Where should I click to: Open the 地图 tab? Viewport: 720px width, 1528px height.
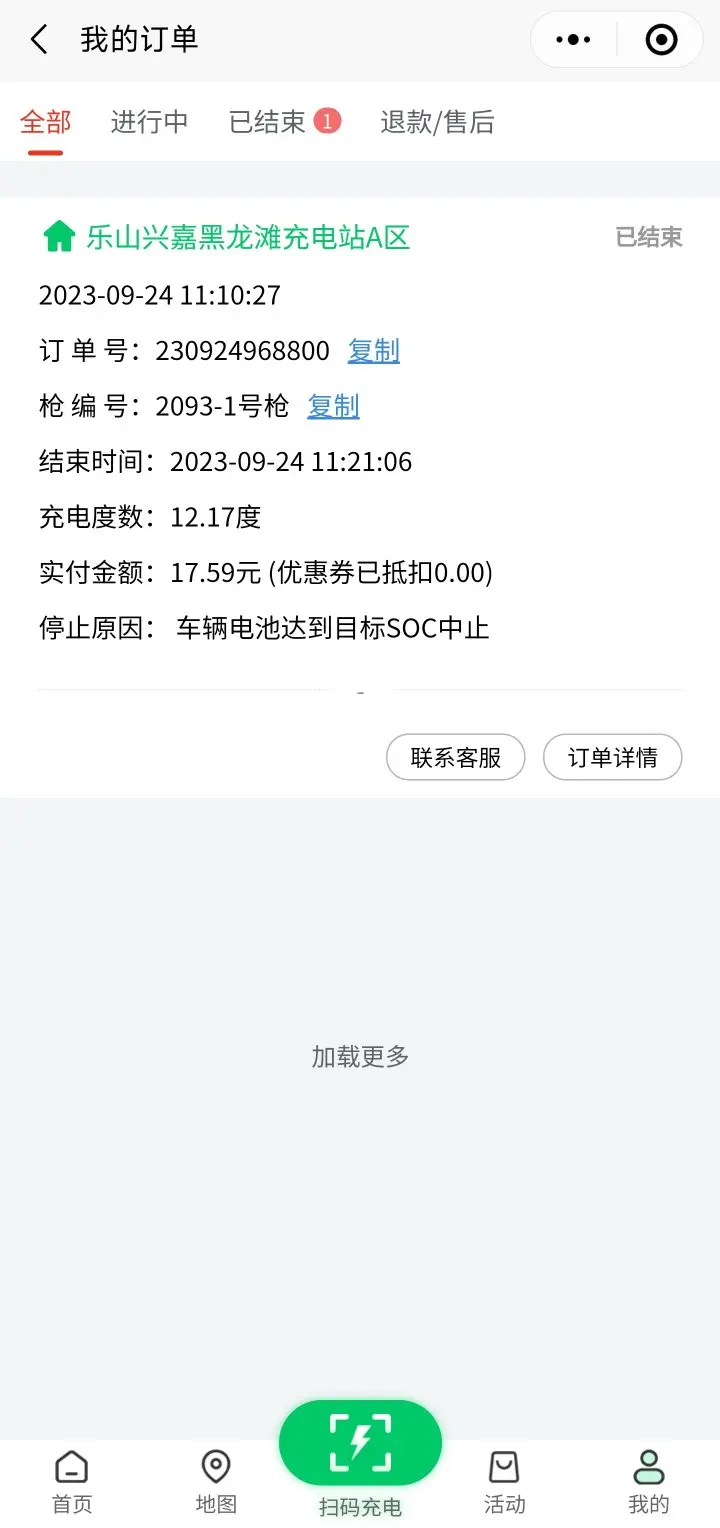tap(216, 1483)
